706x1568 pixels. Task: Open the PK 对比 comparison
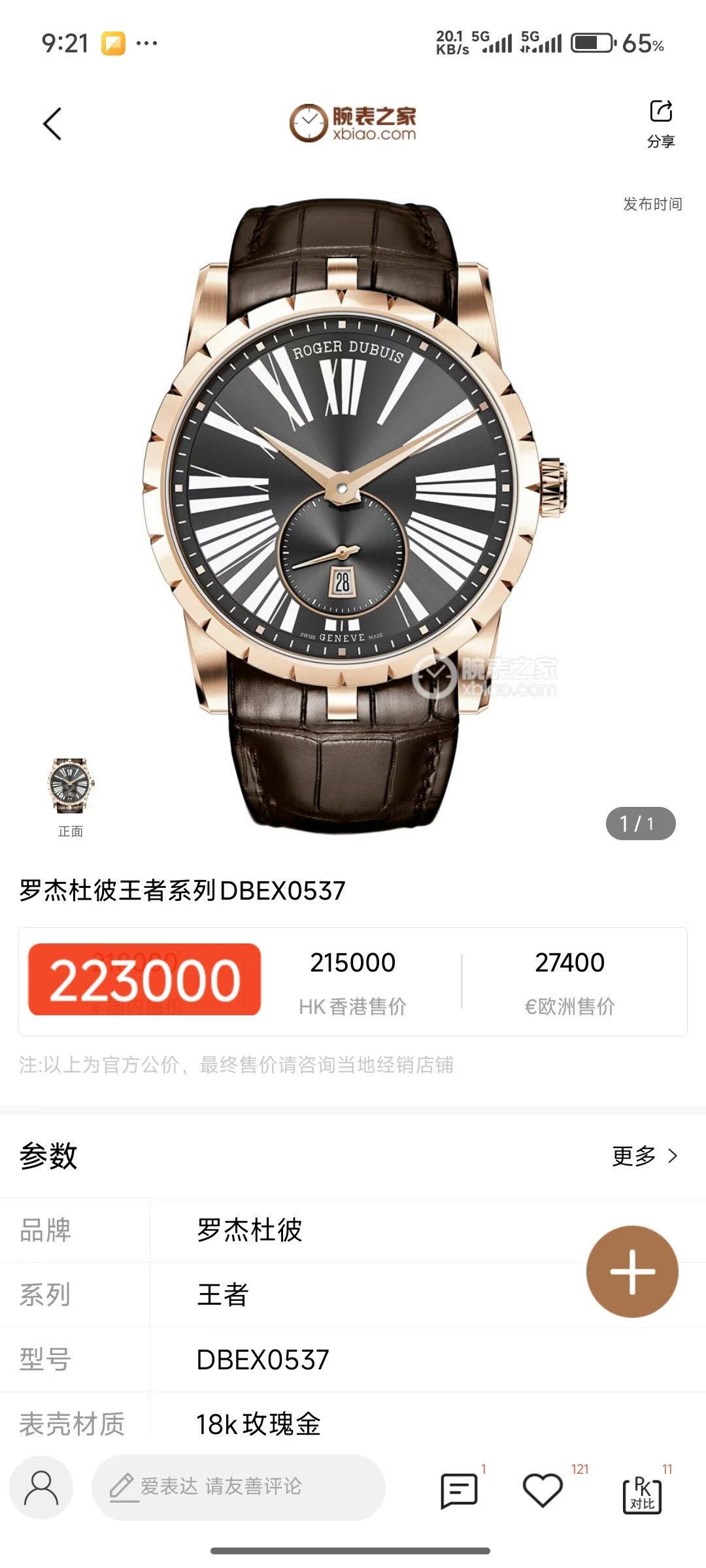coord(642,1492)
